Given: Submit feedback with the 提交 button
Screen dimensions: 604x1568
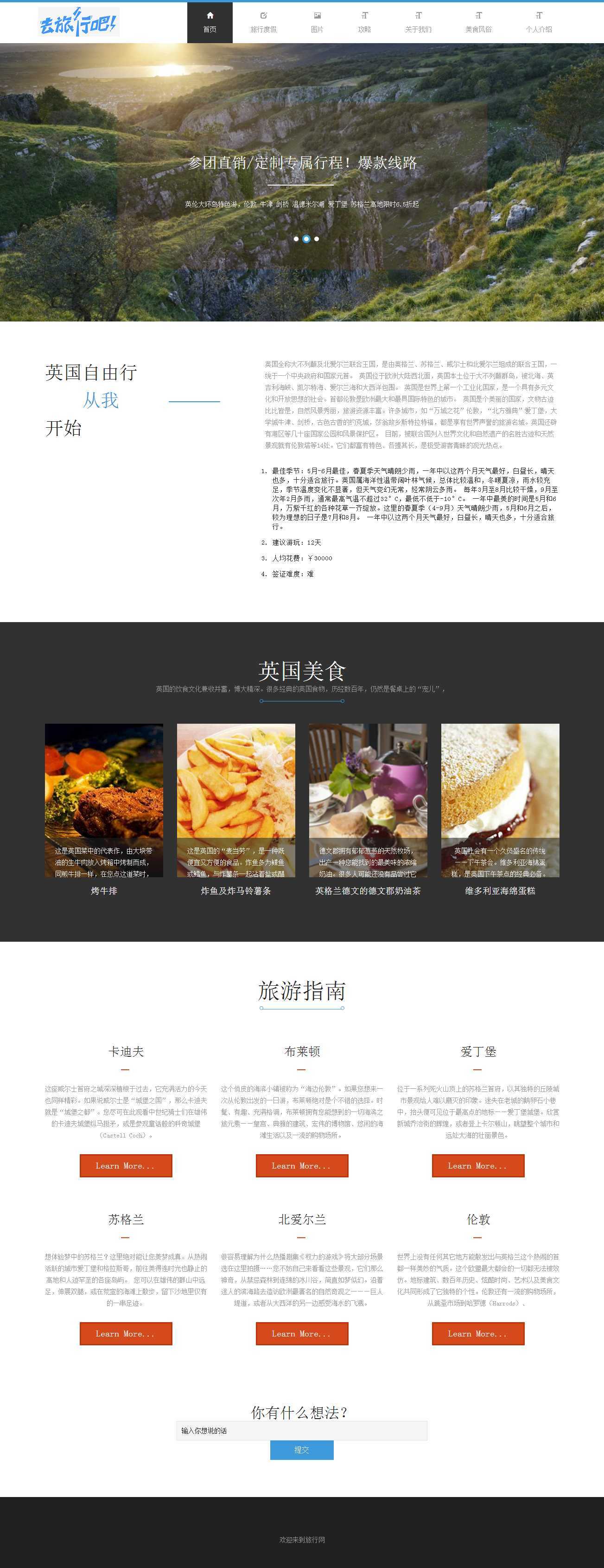Looking at the screenshot, I should 302,1449.
